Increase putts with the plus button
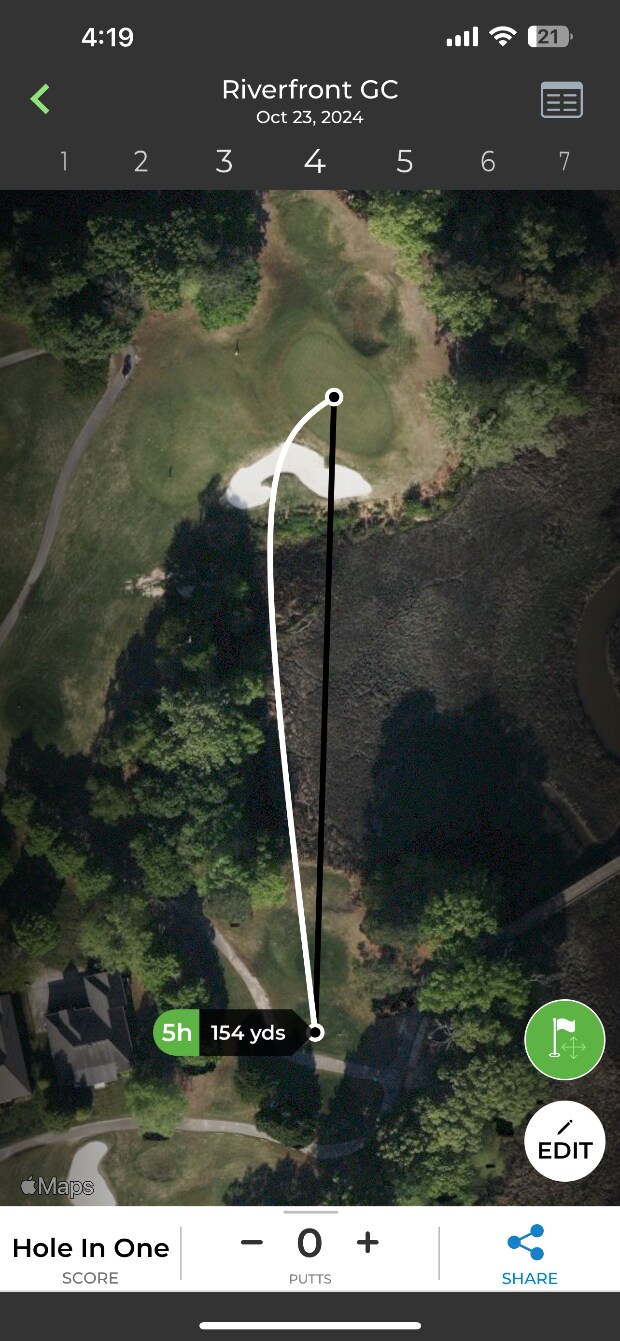 [368, 1243]
